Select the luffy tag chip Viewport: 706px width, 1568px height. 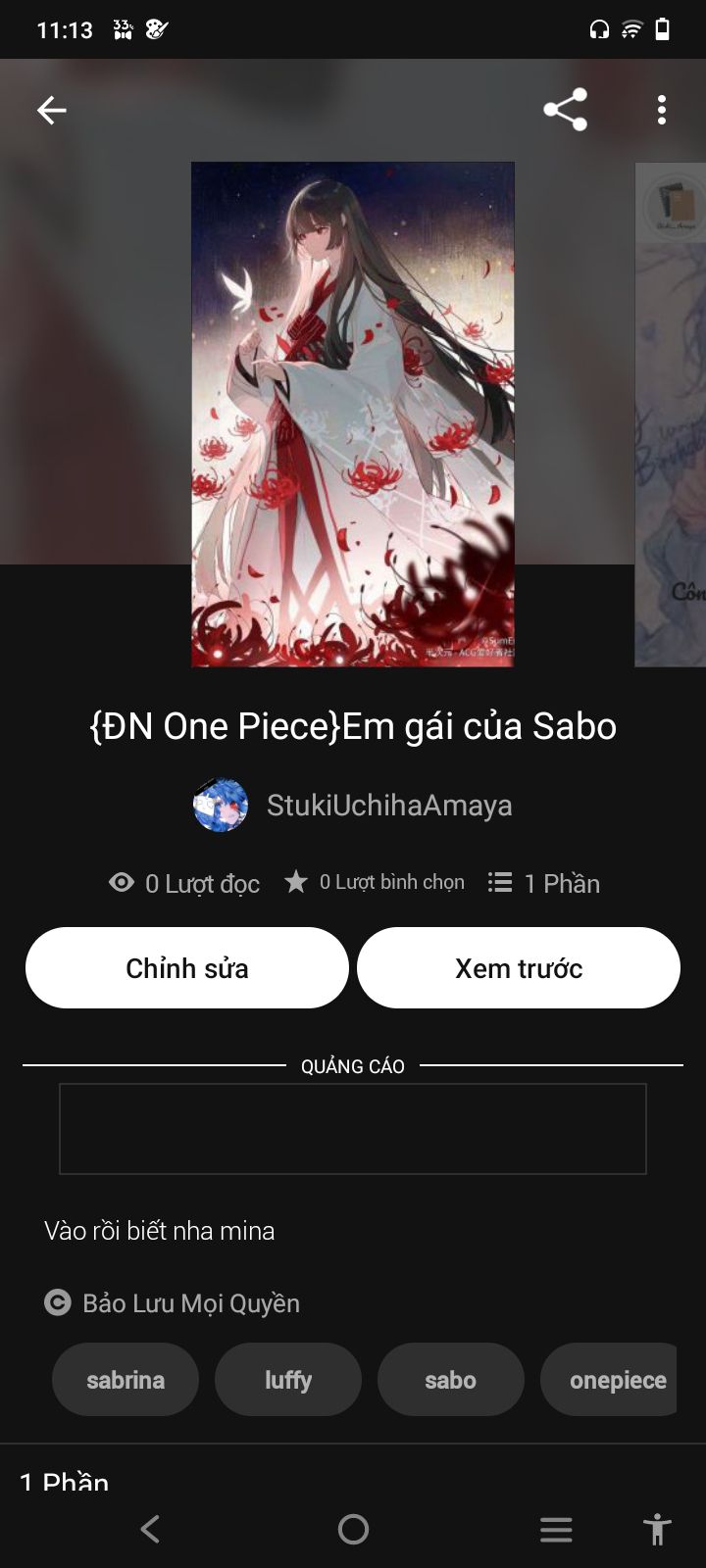coord(288,1380)
